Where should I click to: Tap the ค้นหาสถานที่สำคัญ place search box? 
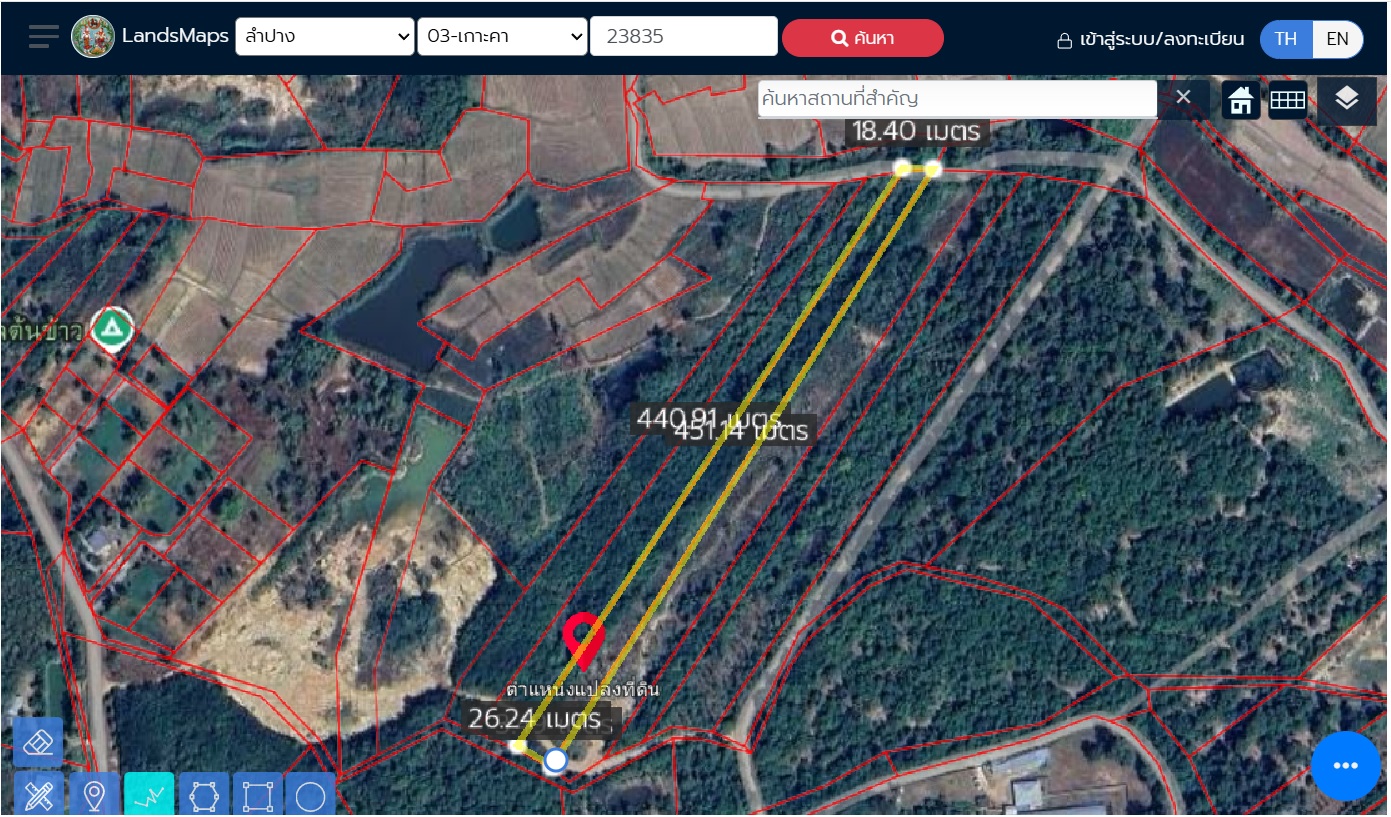click(x=956, y=99)
